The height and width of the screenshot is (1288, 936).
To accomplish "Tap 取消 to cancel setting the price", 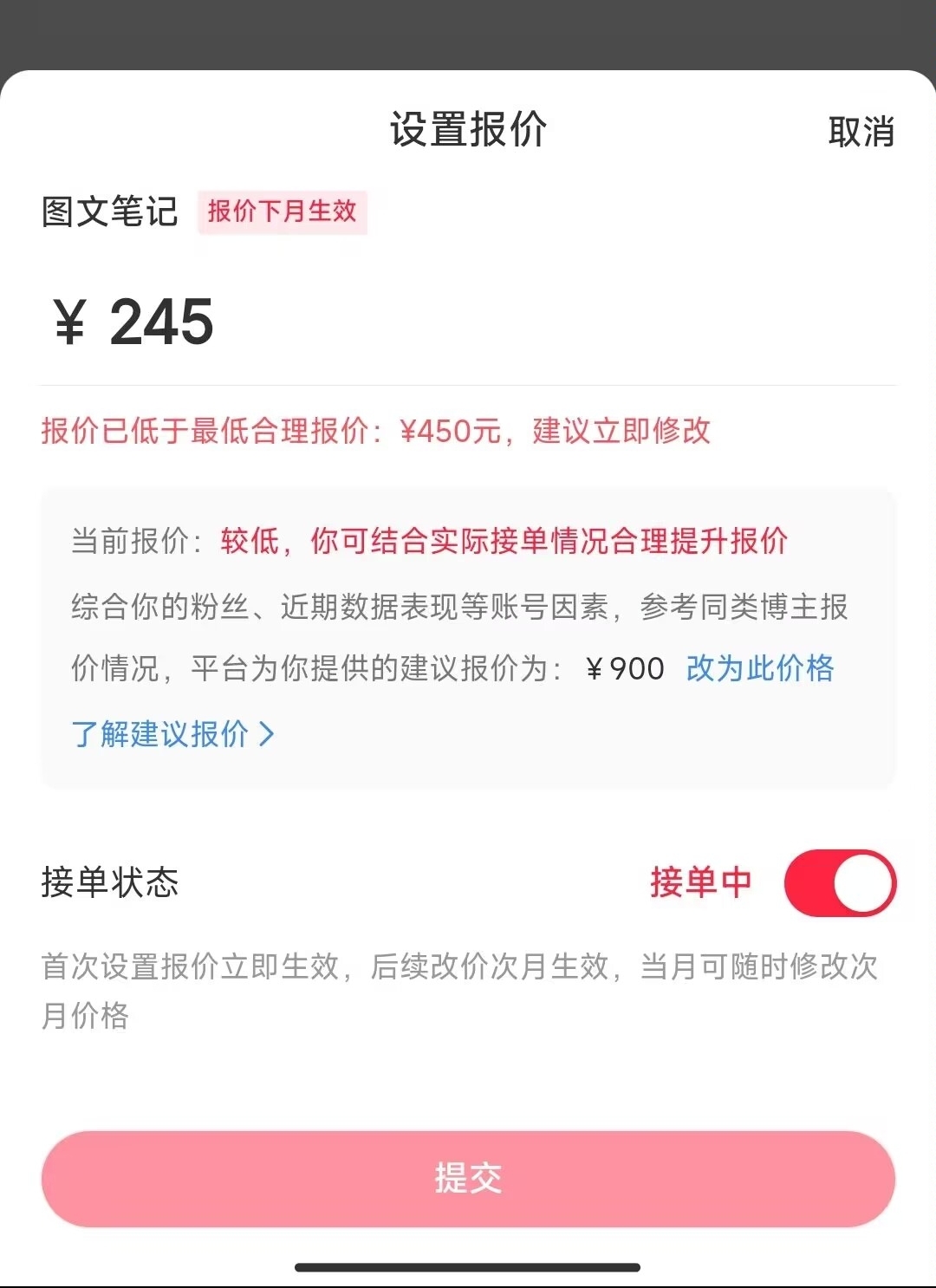I will [x=860, y=133].
